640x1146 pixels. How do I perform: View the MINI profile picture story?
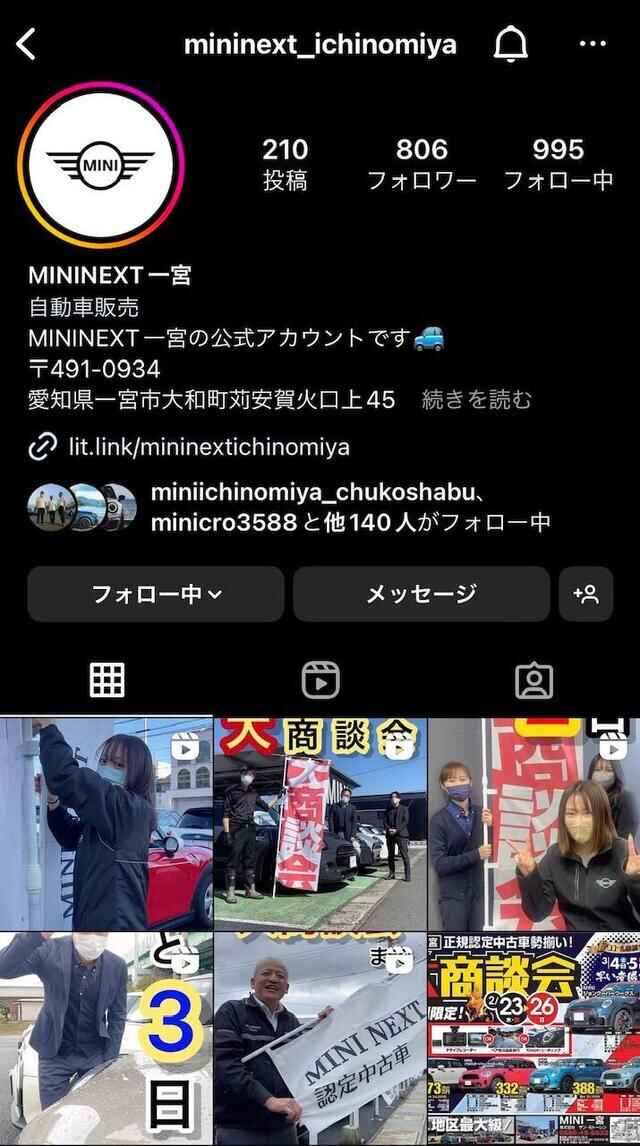pos(100,164)
